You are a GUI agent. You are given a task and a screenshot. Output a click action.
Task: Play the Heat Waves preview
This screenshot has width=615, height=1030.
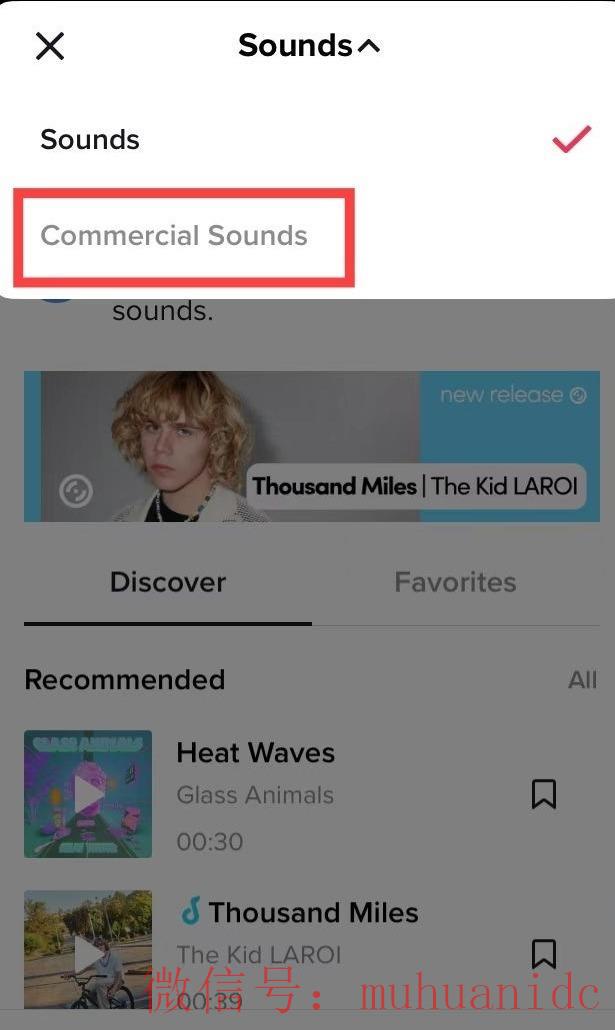coord(88,794)
